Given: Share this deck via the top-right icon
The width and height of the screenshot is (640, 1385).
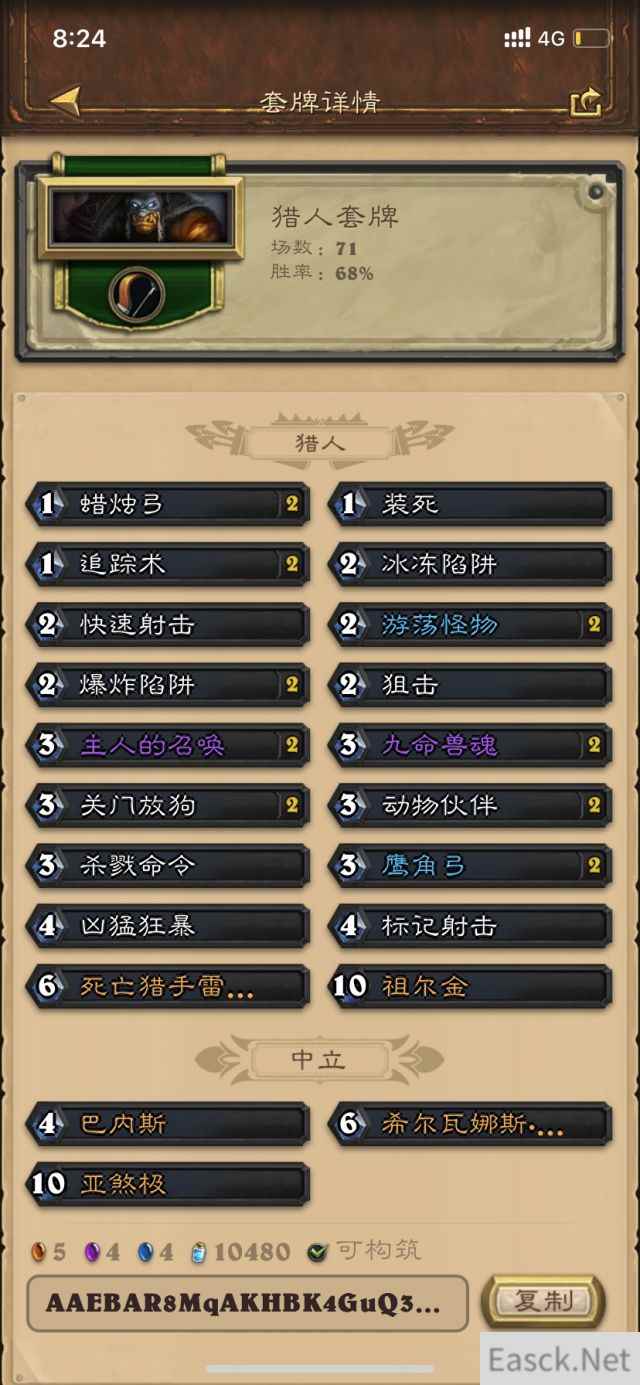Looking at the screenshot, I should (585, 102).
